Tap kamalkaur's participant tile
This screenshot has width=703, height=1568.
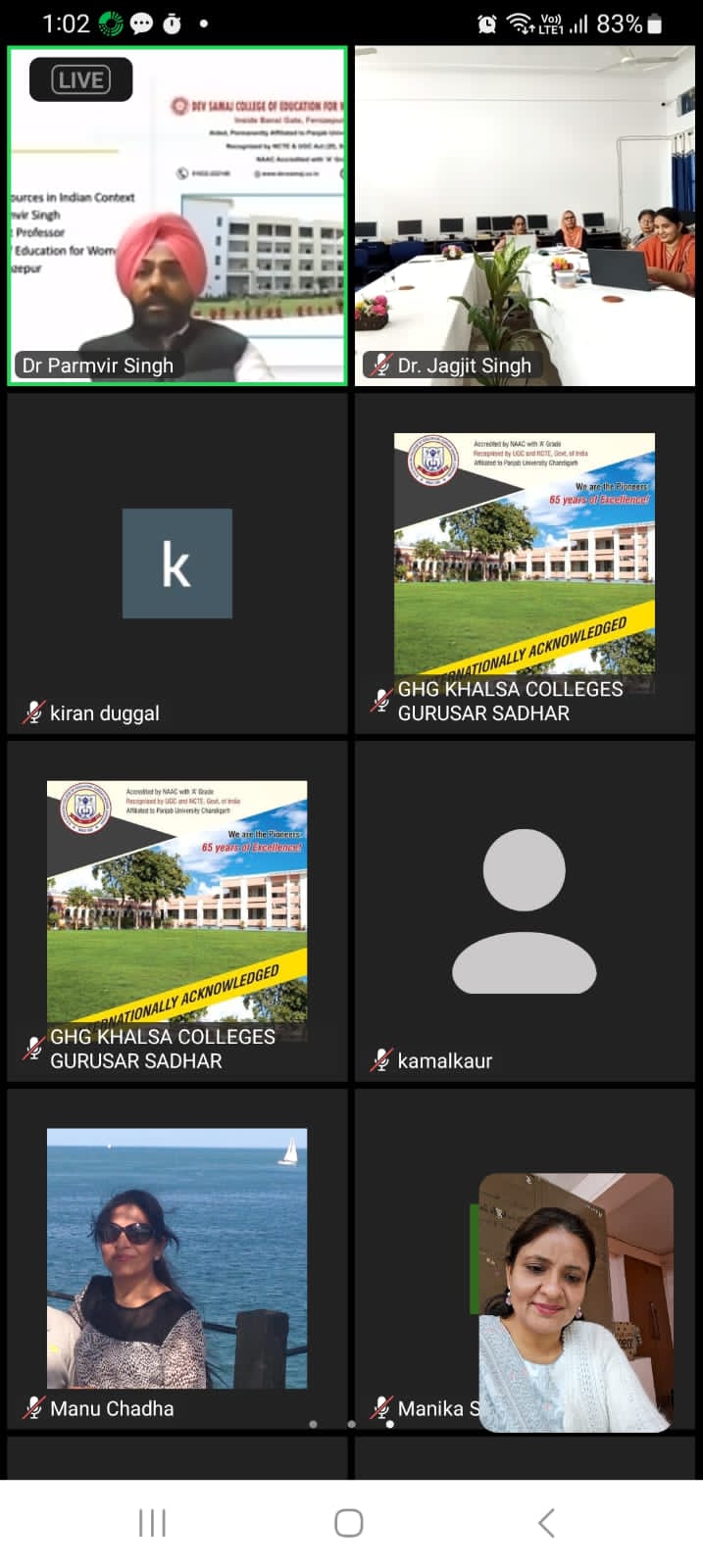(525, 911)
